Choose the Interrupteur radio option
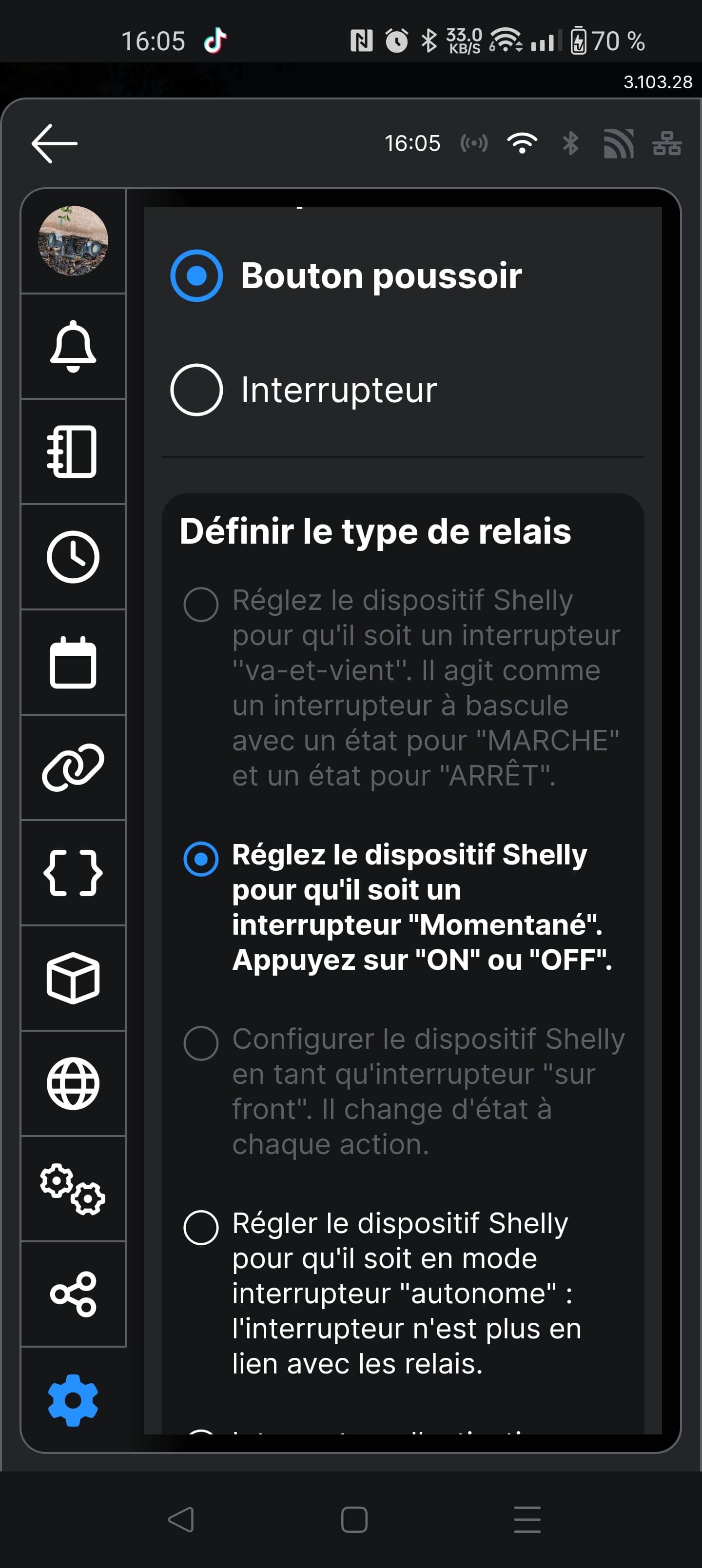 click(303, 390)
